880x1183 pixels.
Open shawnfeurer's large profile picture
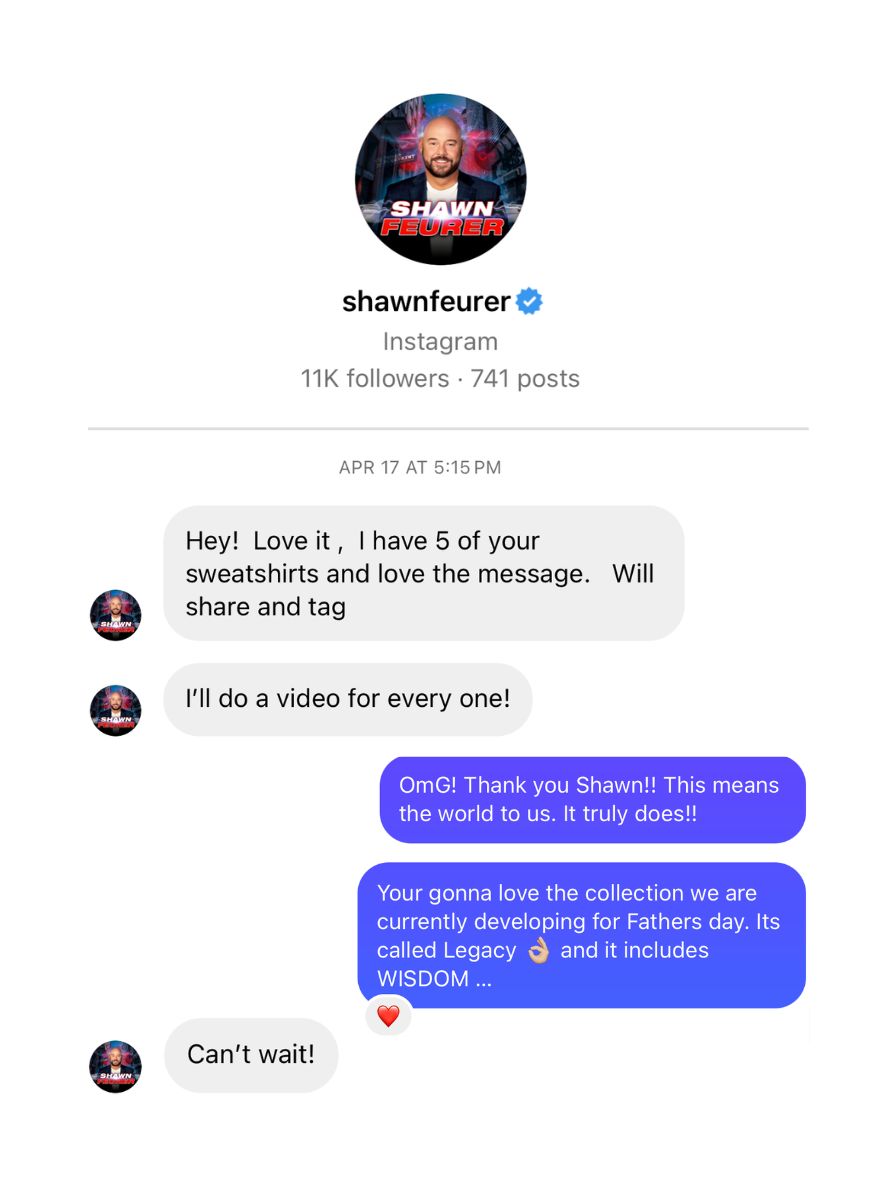tap(440, 179)
